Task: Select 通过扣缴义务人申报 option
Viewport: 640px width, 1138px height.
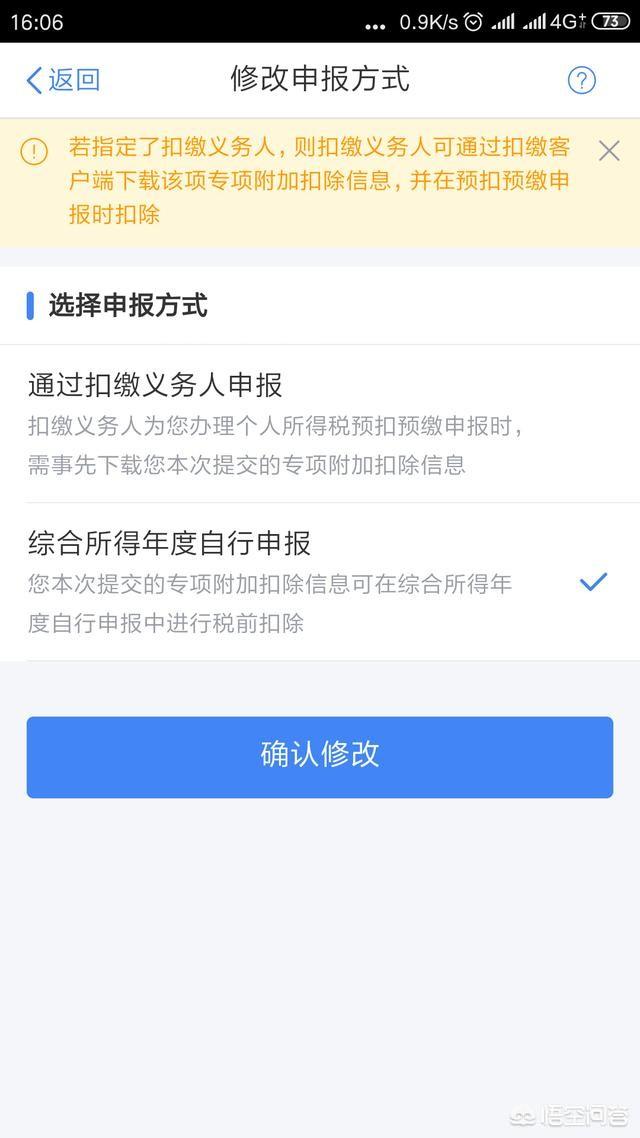Action: [320, 424]
